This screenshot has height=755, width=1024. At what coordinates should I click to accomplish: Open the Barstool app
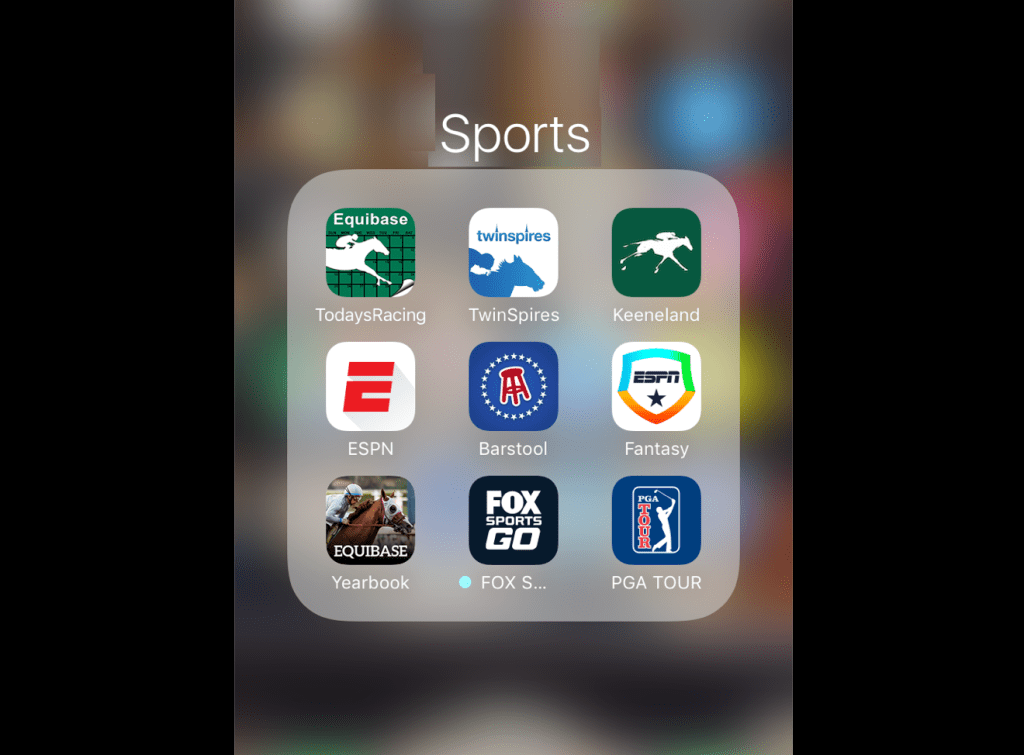513,386
